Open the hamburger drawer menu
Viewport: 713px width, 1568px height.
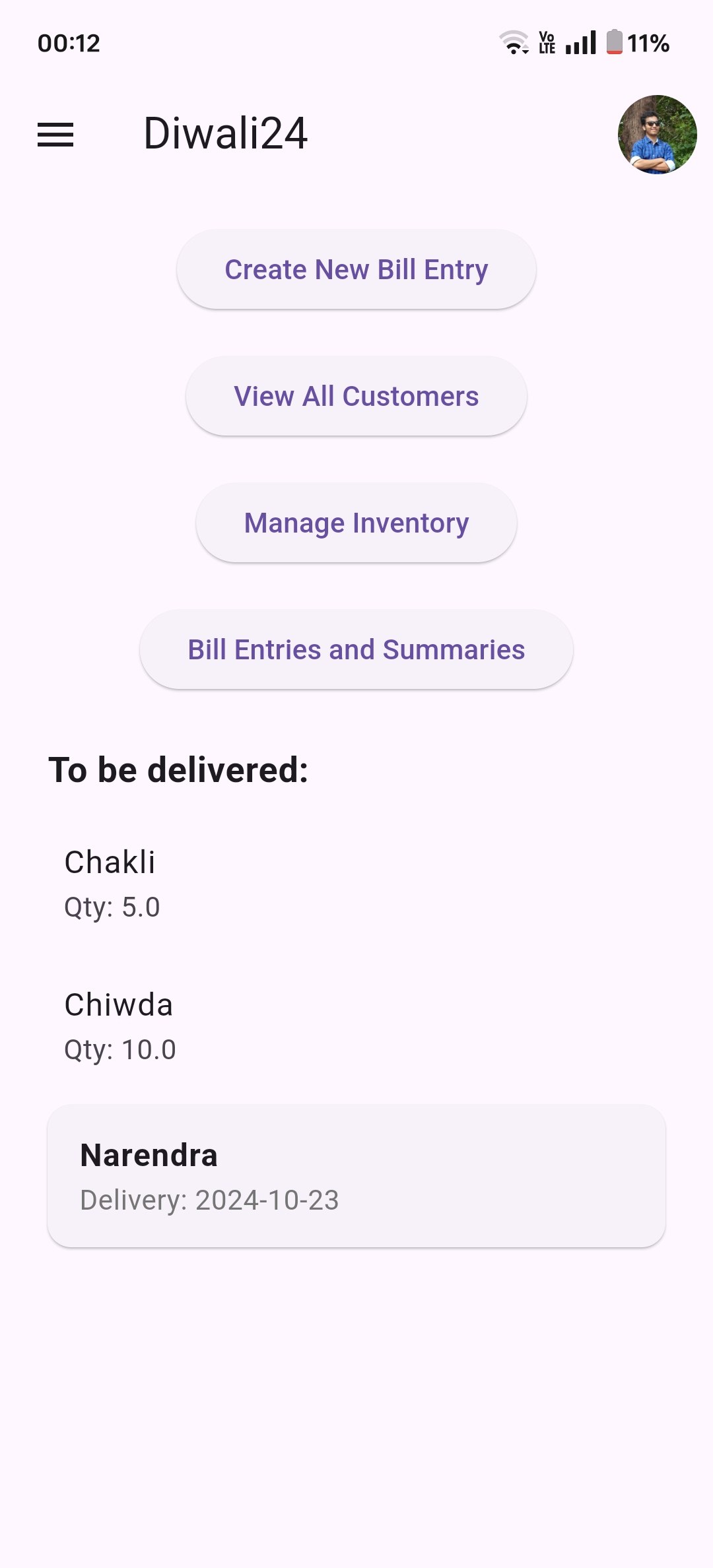pos(55,135)
